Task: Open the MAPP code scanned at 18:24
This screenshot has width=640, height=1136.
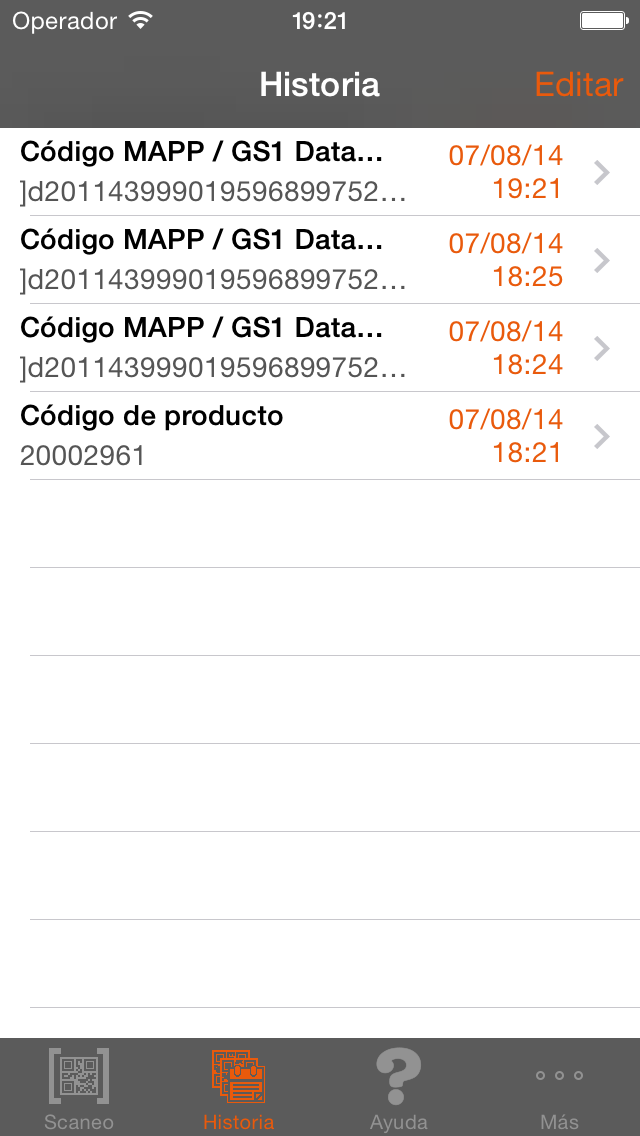Action: (x=320, y=348)
